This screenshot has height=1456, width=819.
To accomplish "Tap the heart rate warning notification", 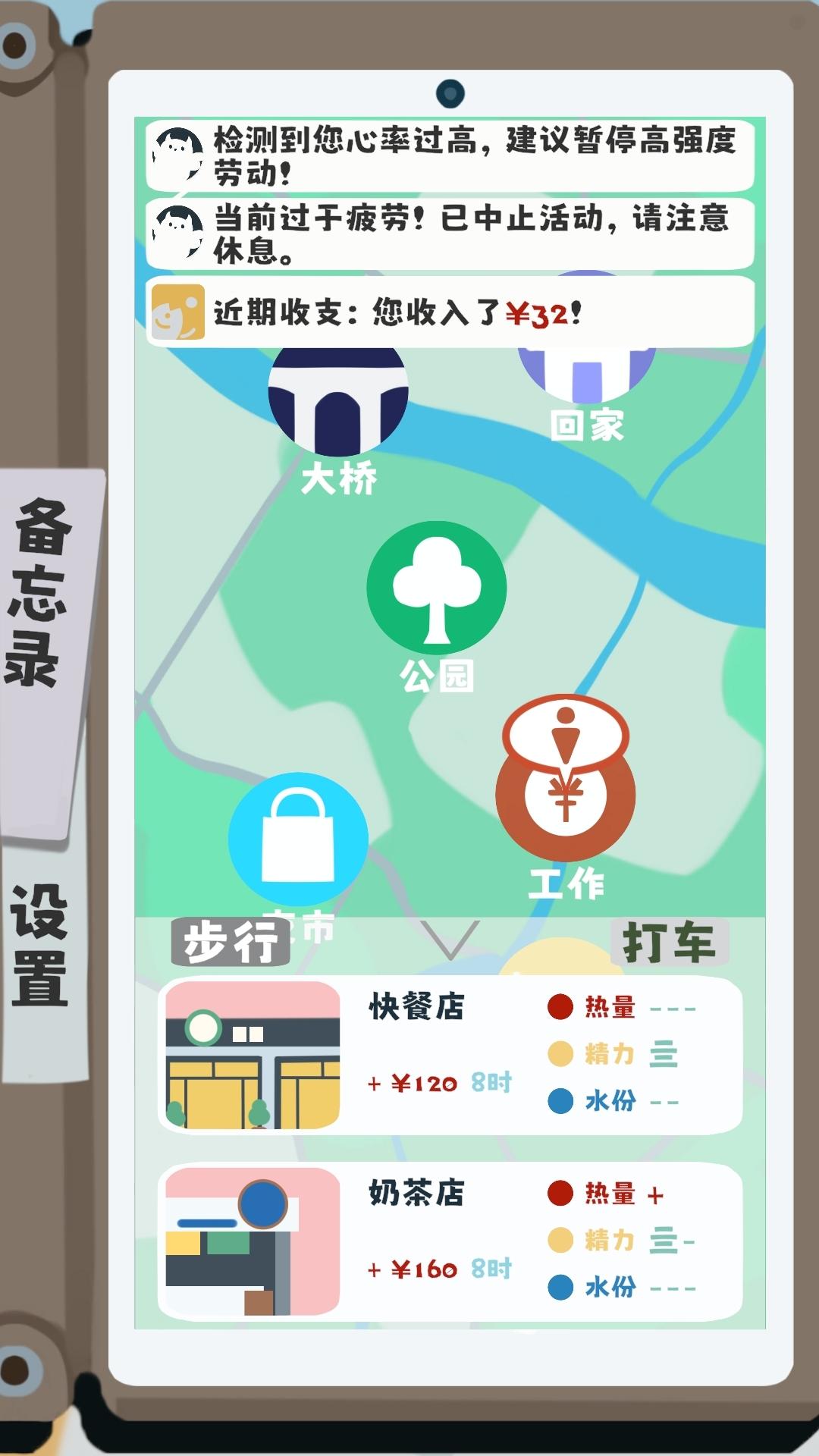I will [450, 155].
